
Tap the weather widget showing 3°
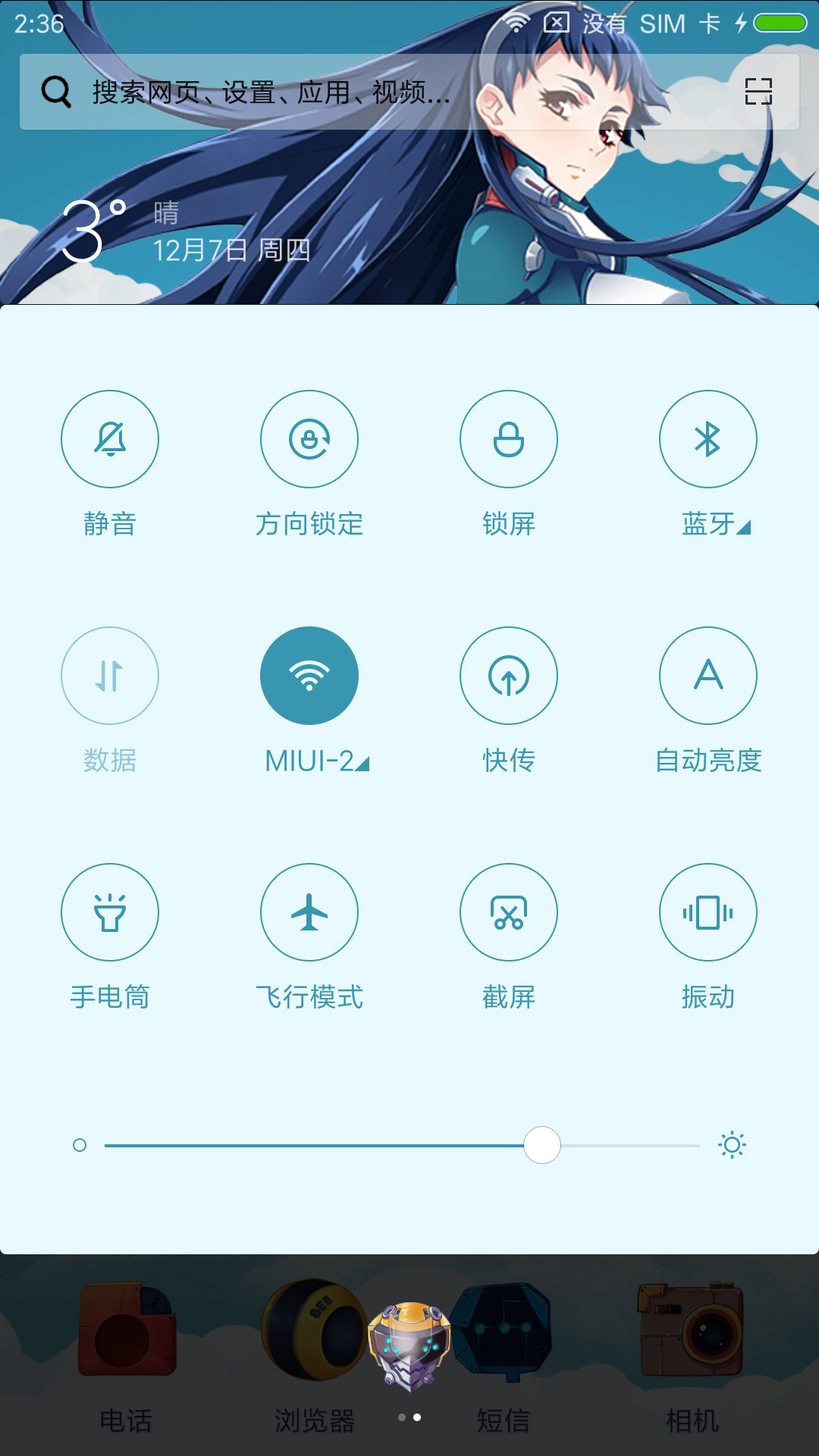coord(186,231)
